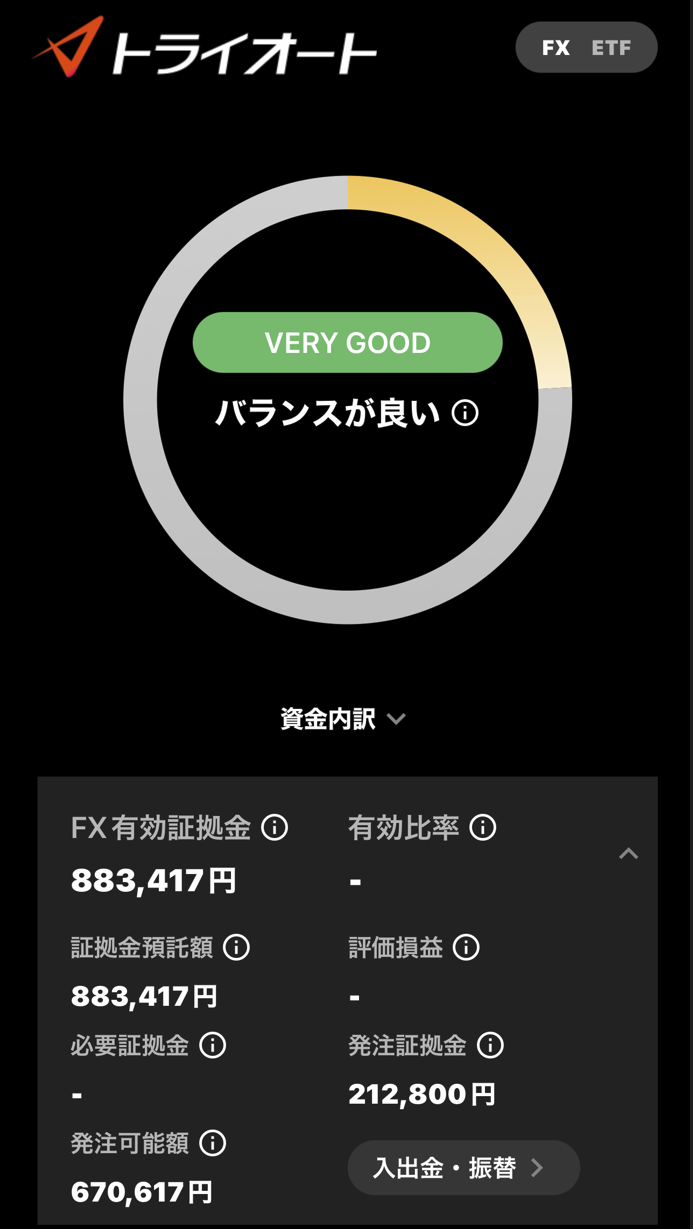
Task: Show info for 発注証拠金
Action: 490,1045
